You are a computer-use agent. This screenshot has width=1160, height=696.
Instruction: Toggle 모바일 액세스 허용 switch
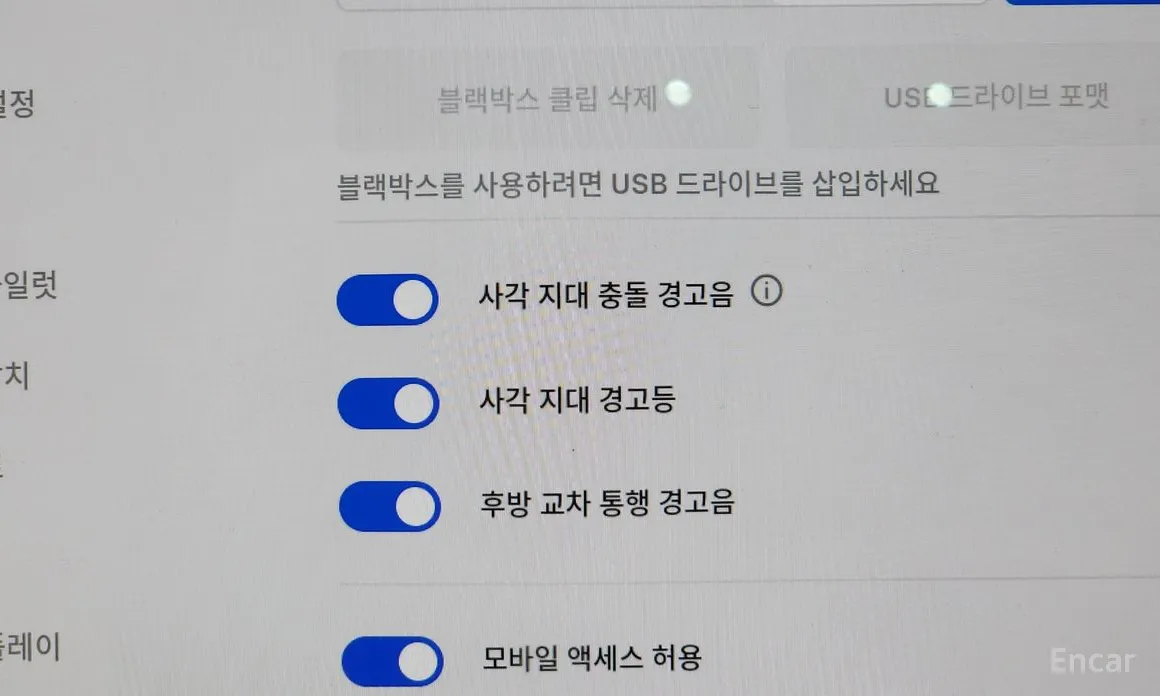[x=391, y=662]
